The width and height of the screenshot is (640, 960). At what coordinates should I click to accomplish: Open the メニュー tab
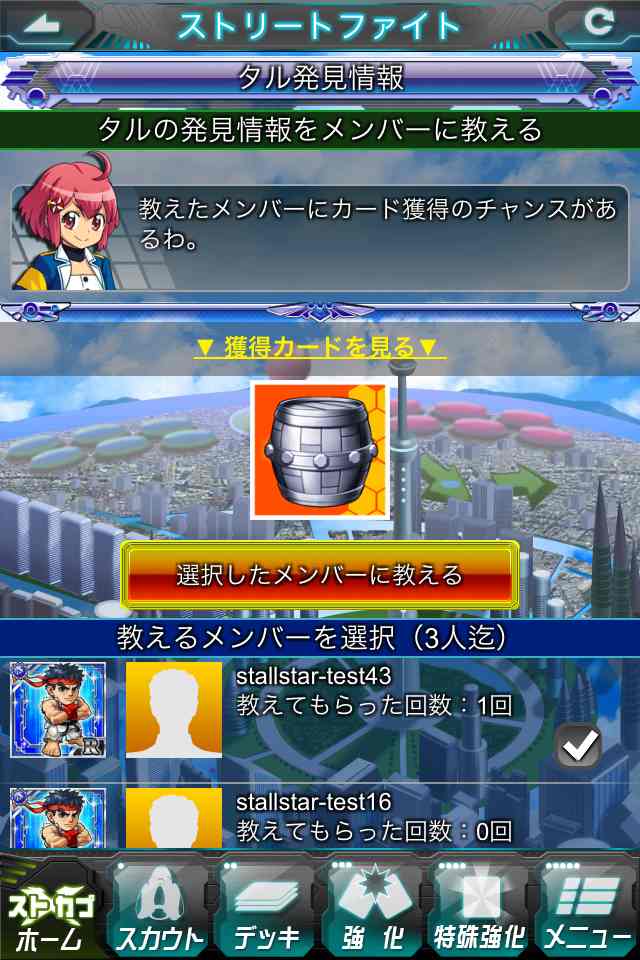(585, 914)
